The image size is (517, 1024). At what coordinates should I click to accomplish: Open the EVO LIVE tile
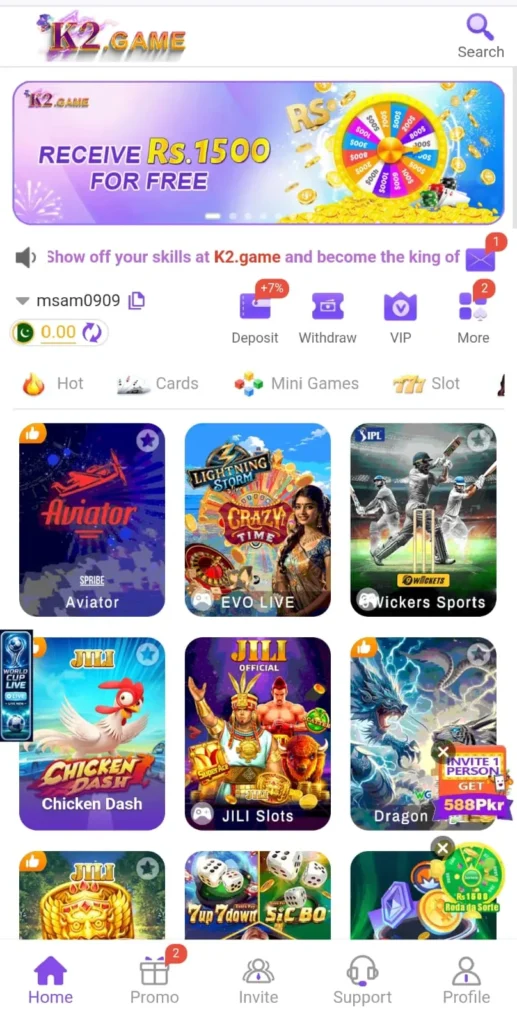click(x=258, y=520)
